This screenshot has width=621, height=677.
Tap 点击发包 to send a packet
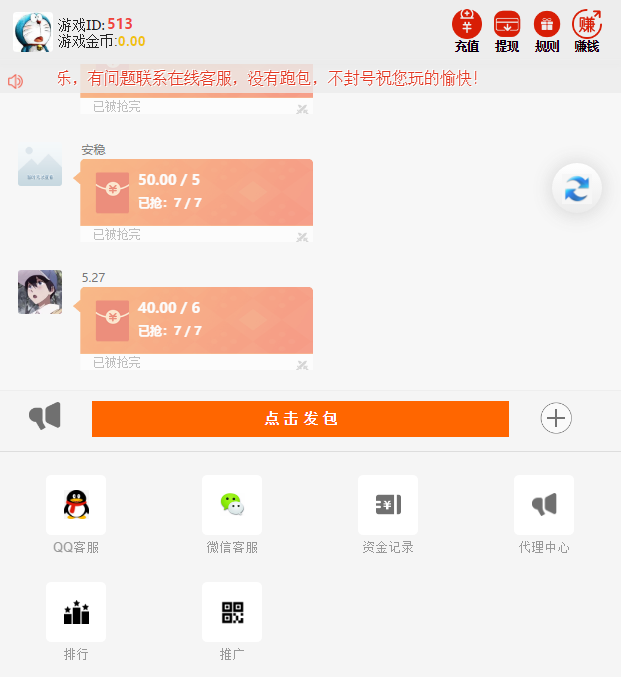[x=300, y=419]
